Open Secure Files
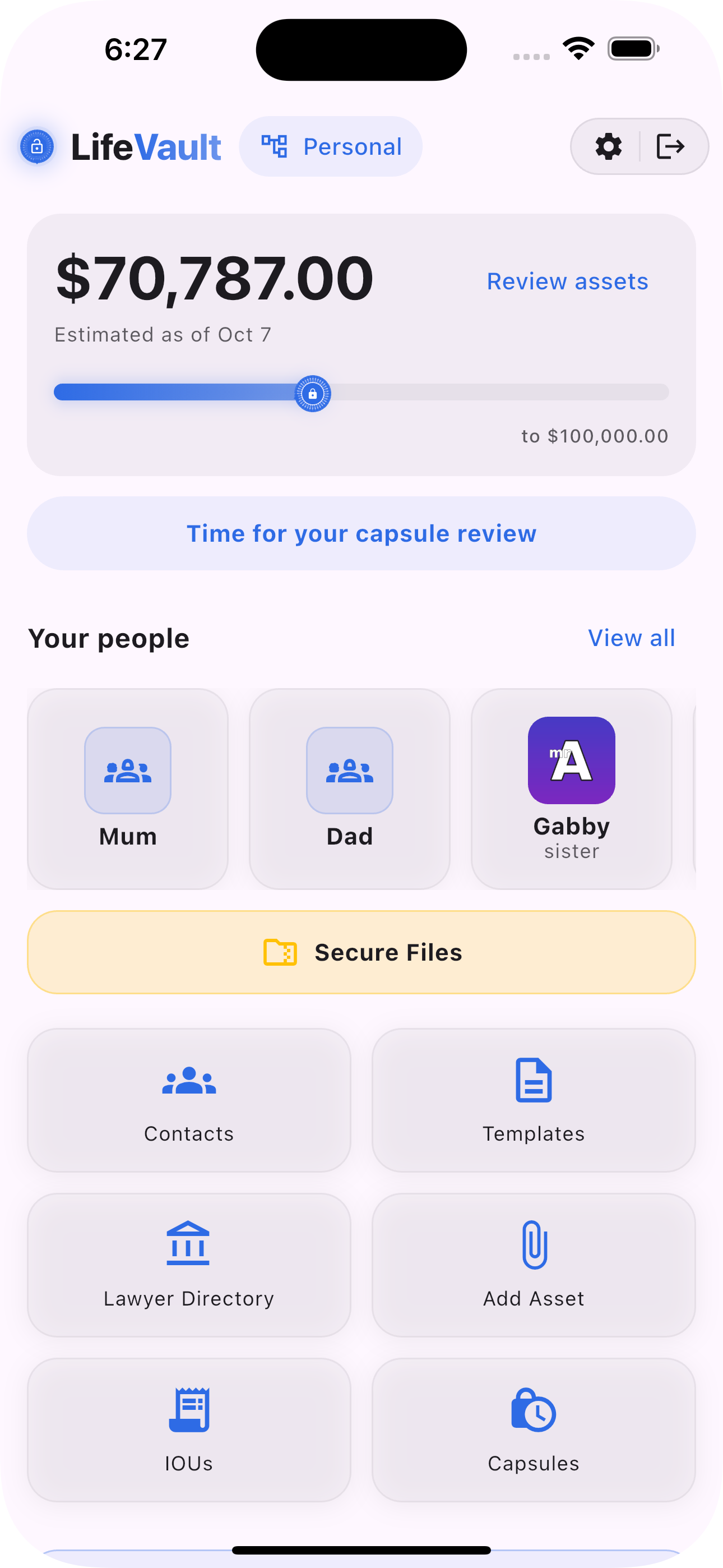The height and width of the screenshot is (1568, 723). tap(361, 952)
